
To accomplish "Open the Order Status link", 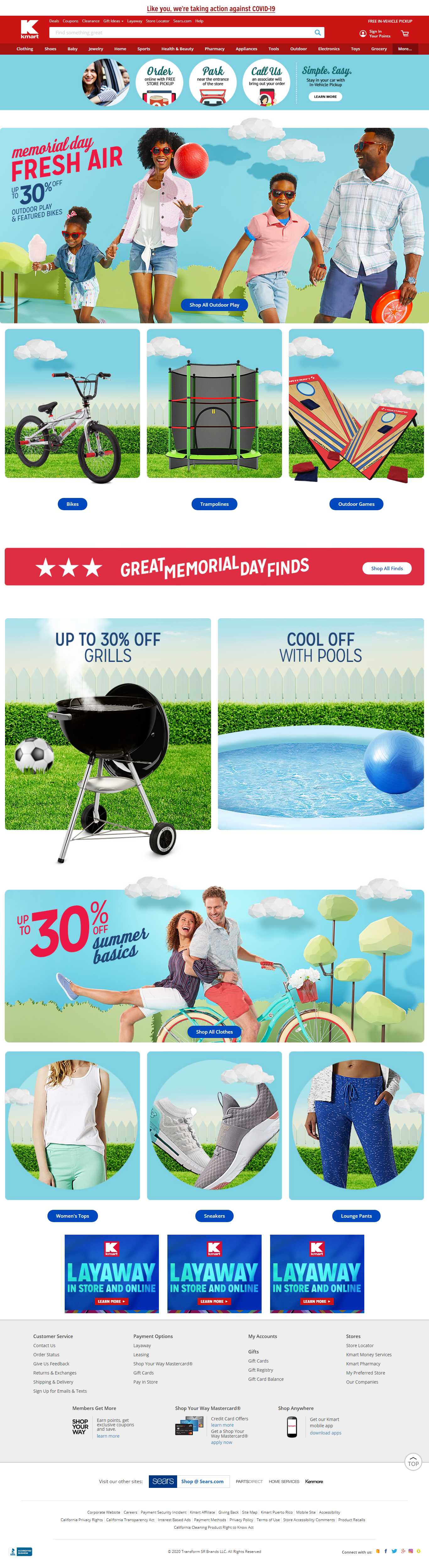I will tap(46, 1354).
